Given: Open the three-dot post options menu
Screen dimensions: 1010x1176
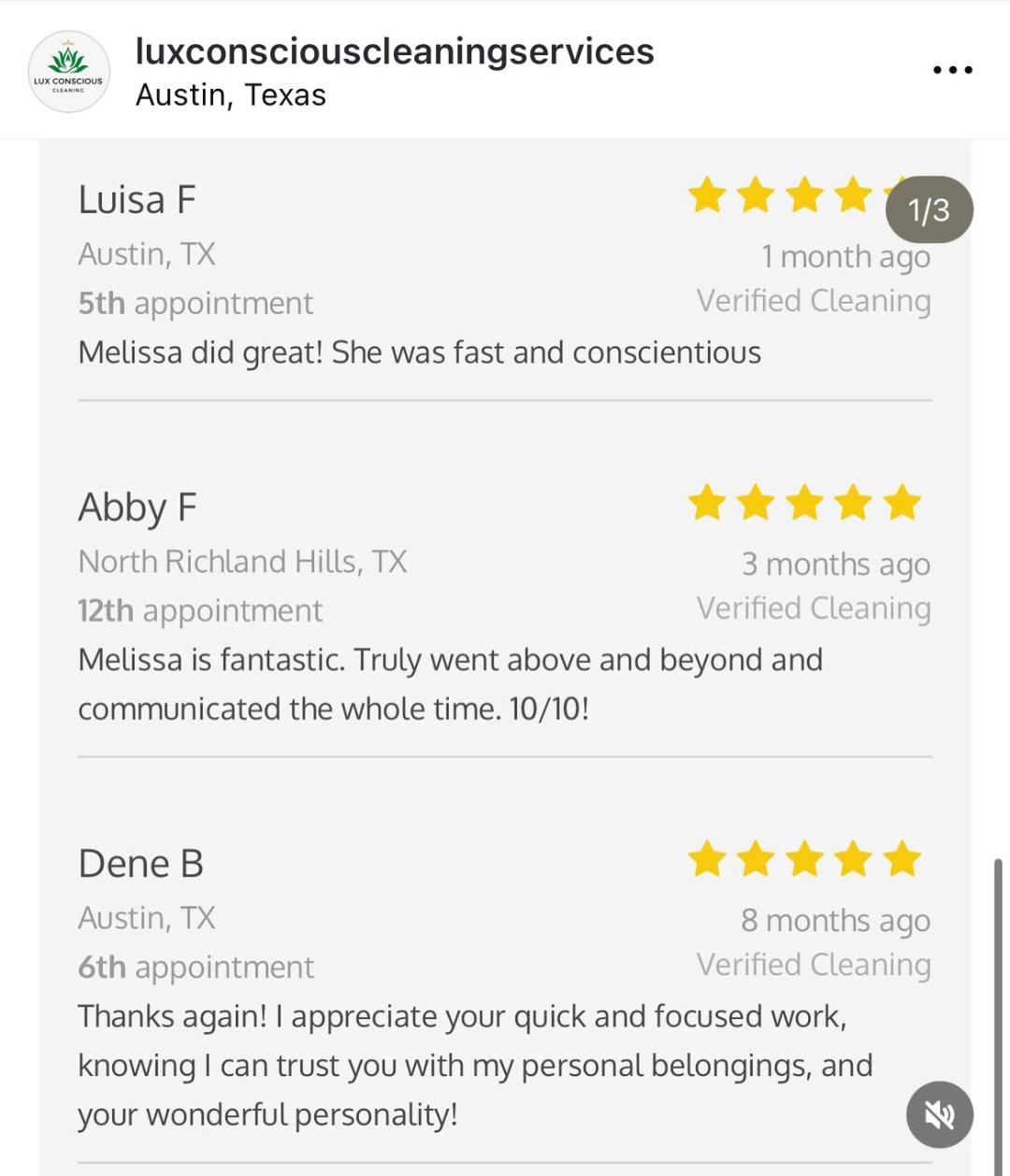Looking at the screenshot, I should click(x=953, y=70).
